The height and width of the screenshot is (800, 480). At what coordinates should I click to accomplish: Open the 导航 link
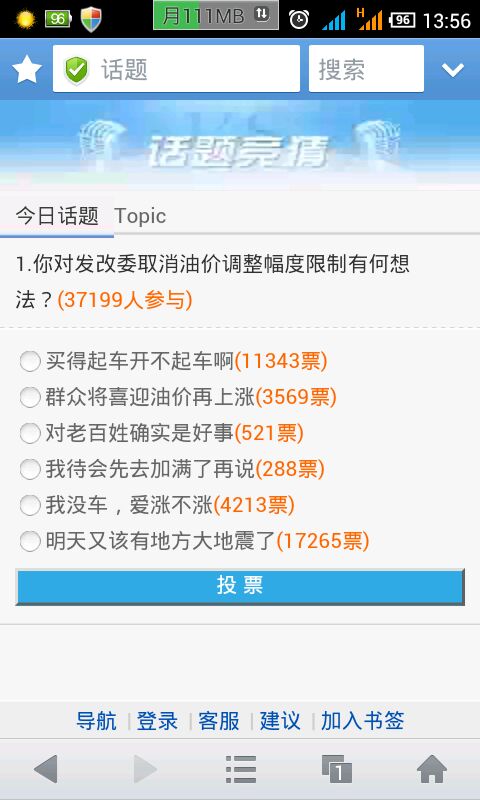point(96,721)
